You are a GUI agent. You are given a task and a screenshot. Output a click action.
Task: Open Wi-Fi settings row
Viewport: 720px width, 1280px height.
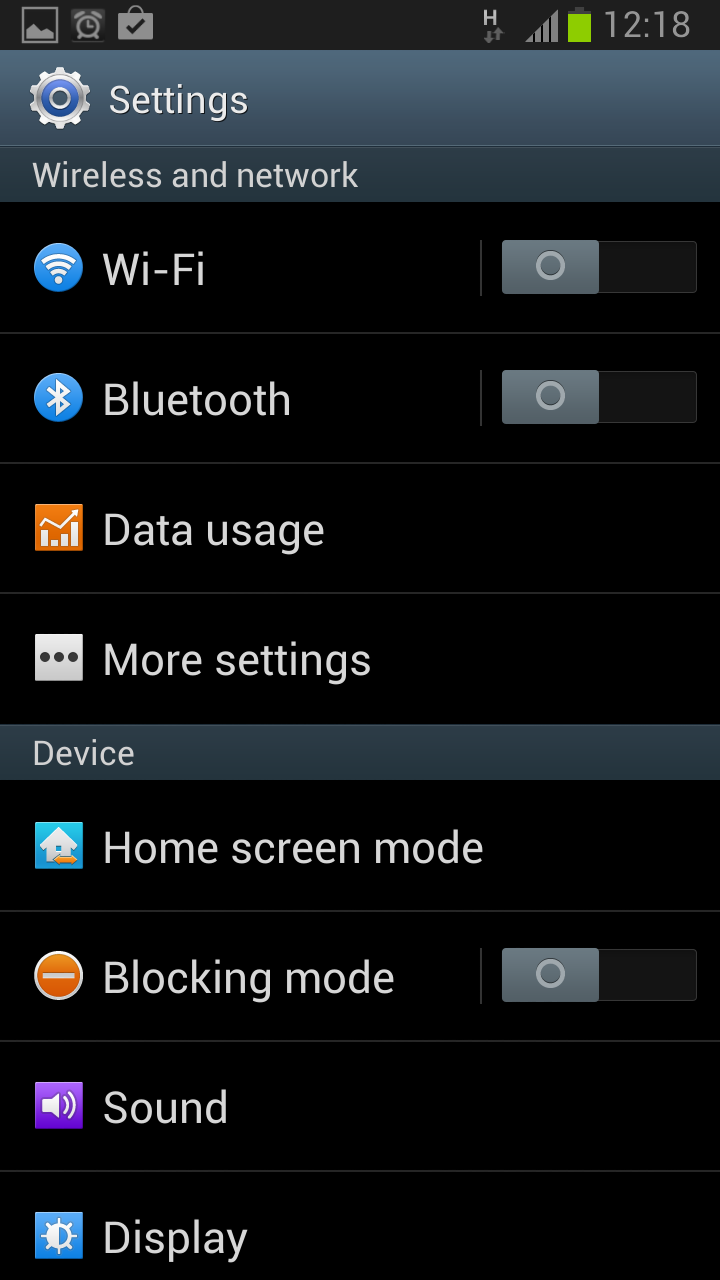click(x=240, y=268)
